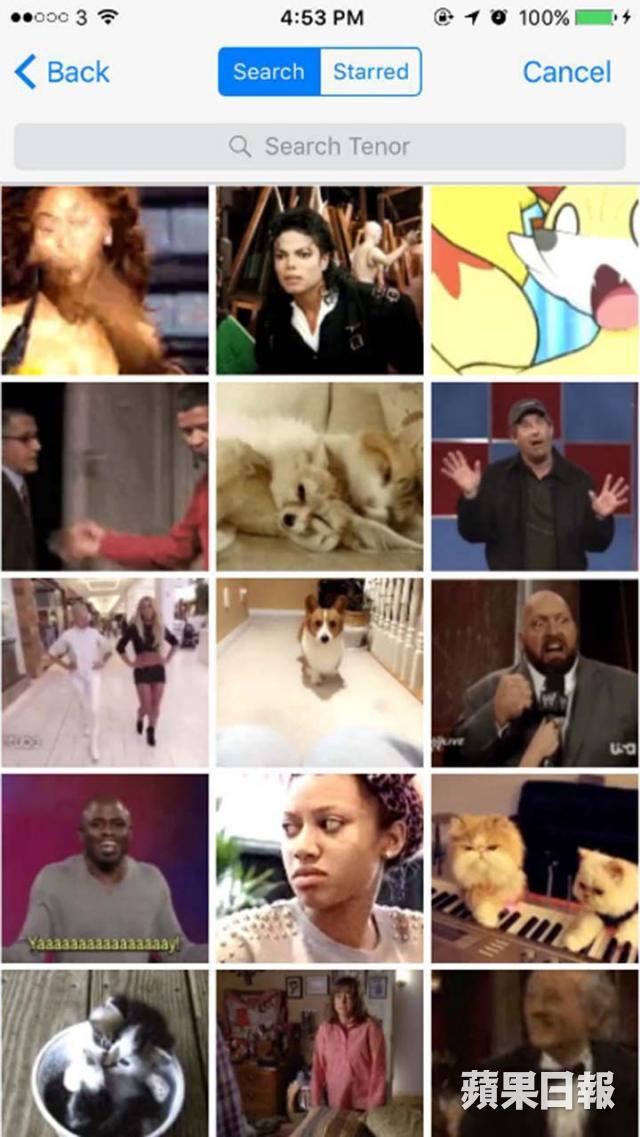Pick the annoyed woman side-eye GIF
Image resolution: width=640 pixels, height=1137 pixels.
pyautogui.click(x=320, y=868)
